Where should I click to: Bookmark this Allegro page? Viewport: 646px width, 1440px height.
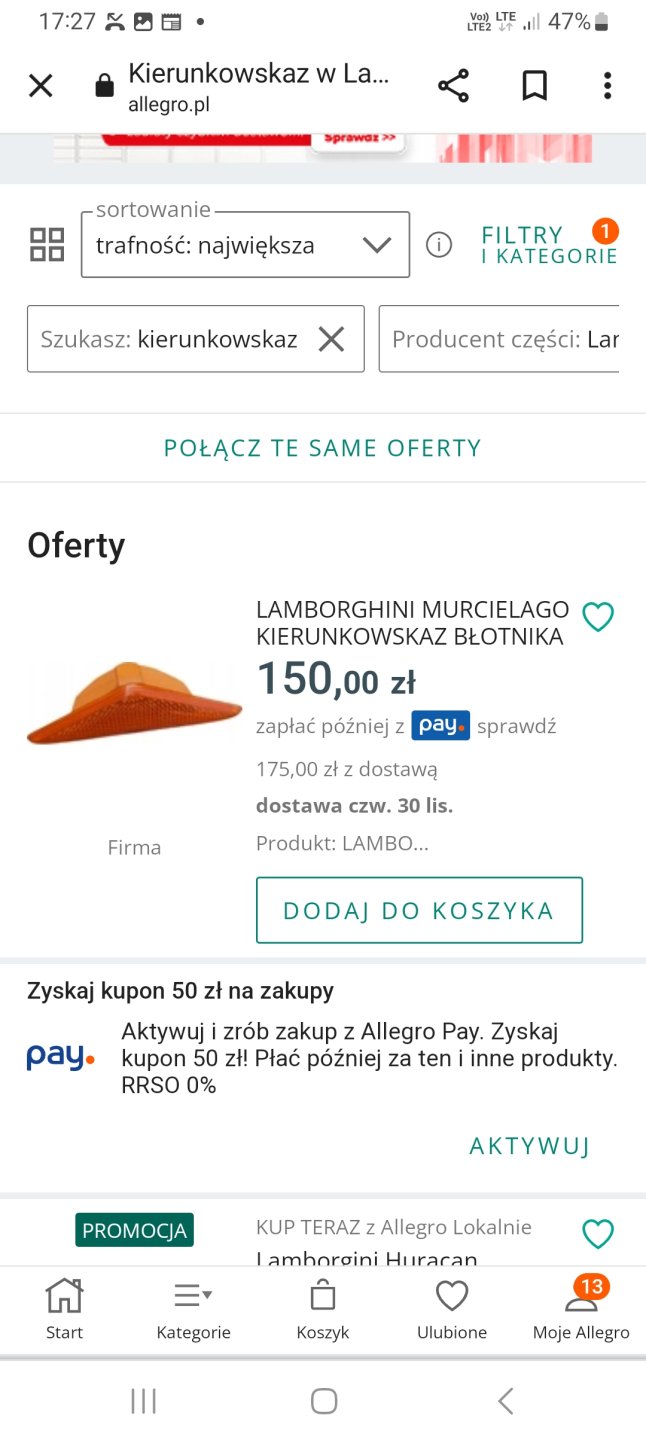(535, 86)
